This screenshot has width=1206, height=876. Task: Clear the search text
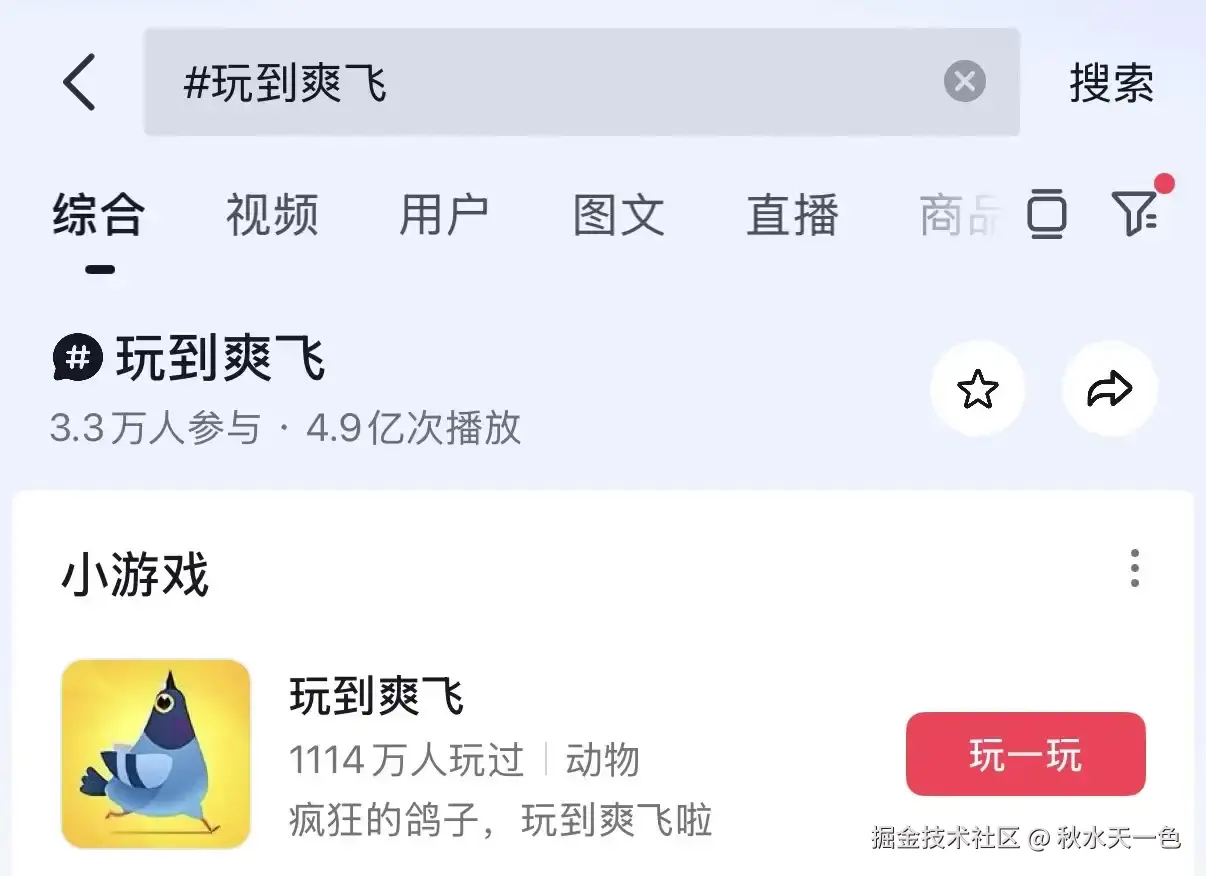(x=964, y=82)
